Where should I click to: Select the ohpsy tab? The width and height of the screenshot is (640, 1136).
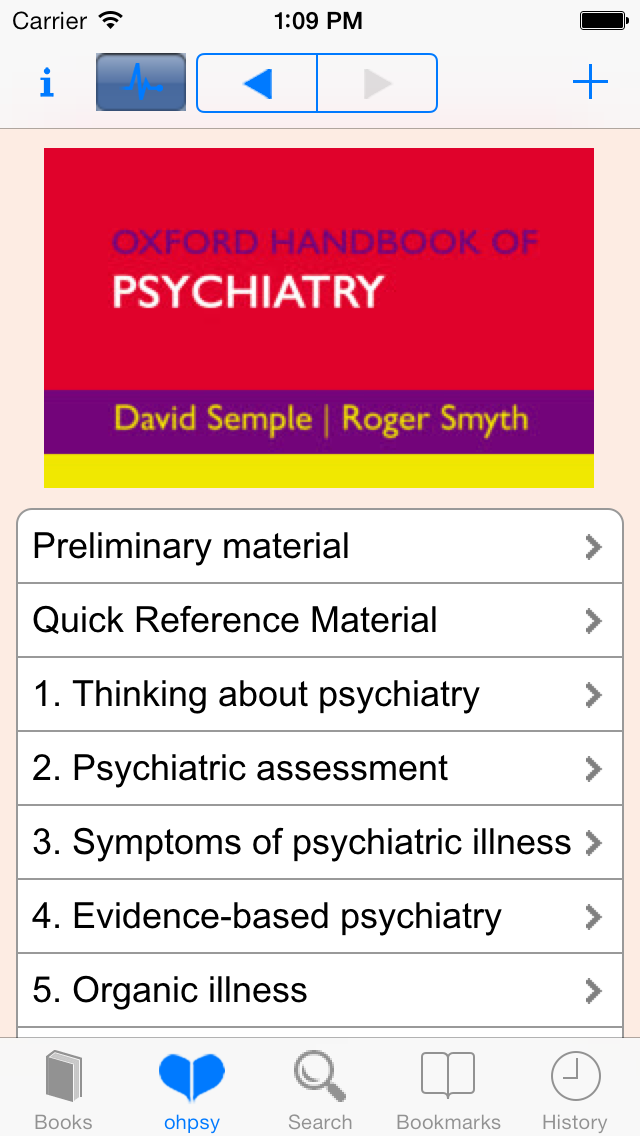pyautogui.click(x=192, y=1090)
